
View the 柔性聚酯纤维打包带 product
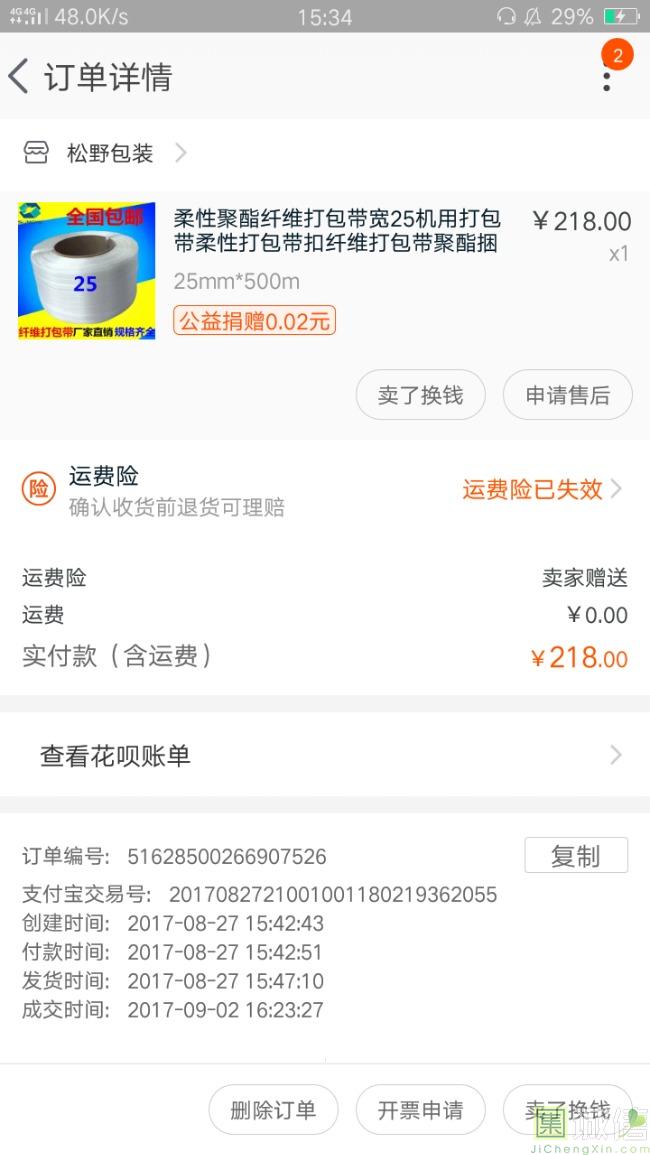click(336, 231)
